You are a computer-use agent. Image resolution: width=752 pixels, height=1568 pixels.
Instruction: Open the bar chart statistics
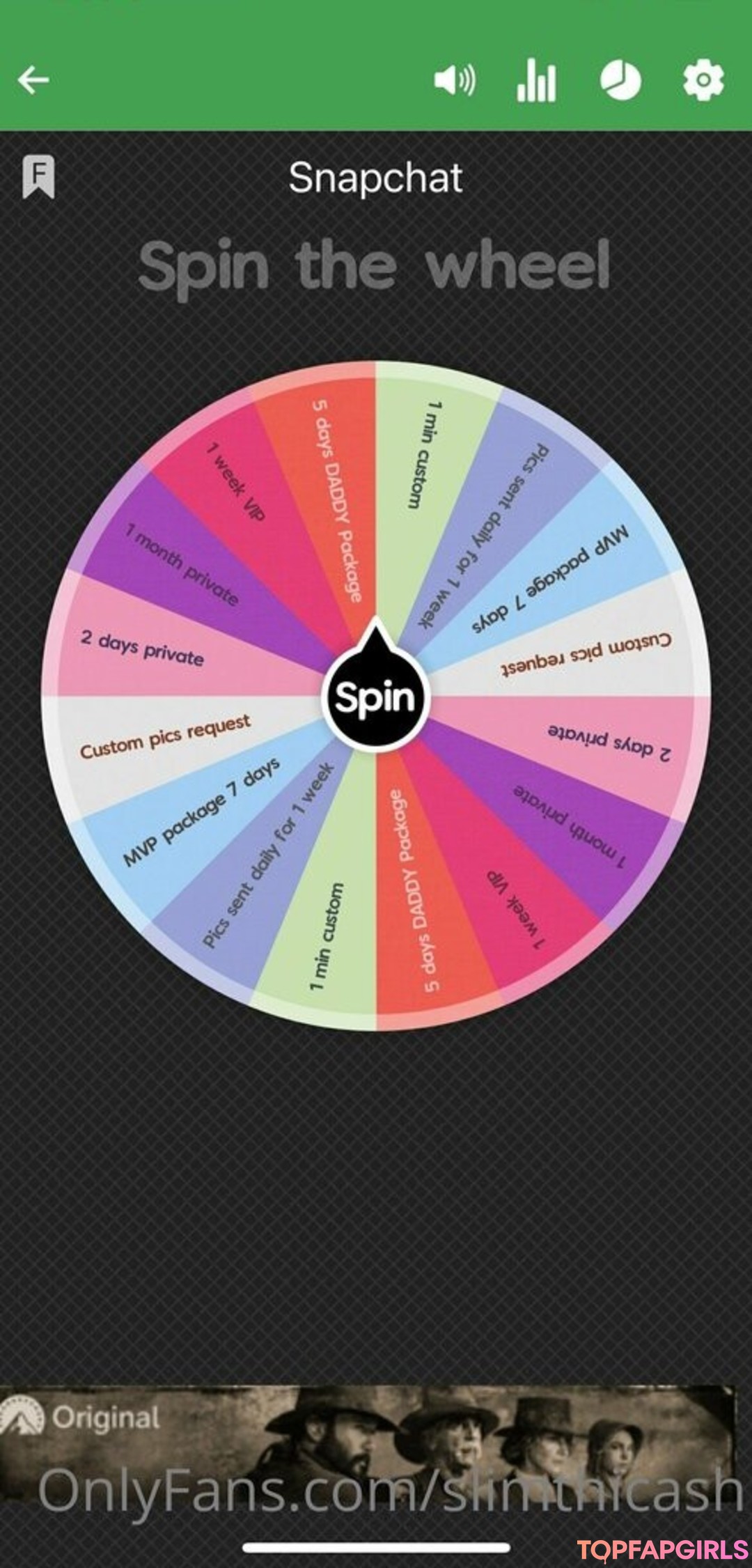tap(536, 80)
